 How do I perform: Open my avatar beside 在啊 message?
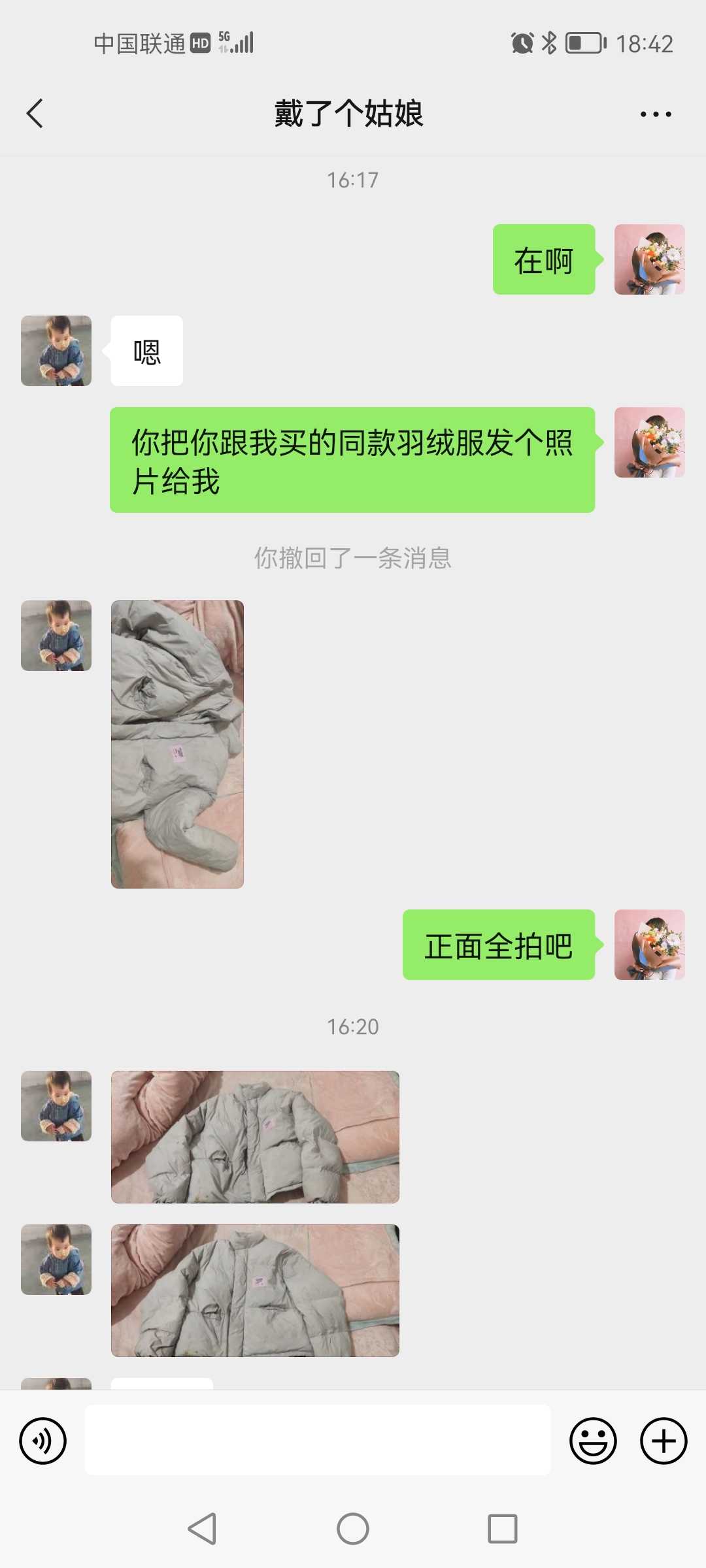650,259
